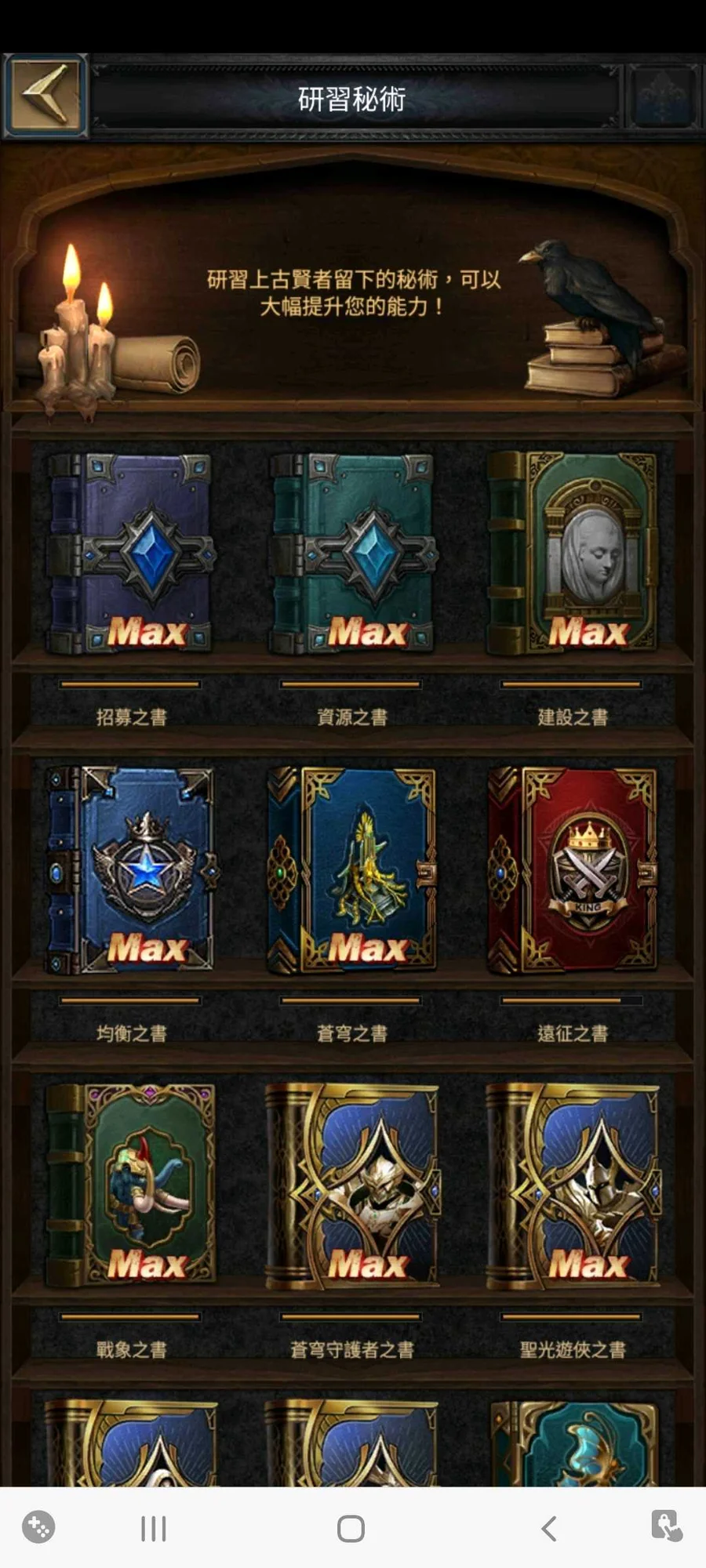Tap the system home button
Screen dimensions: 706x1568
coord(351,1528)
